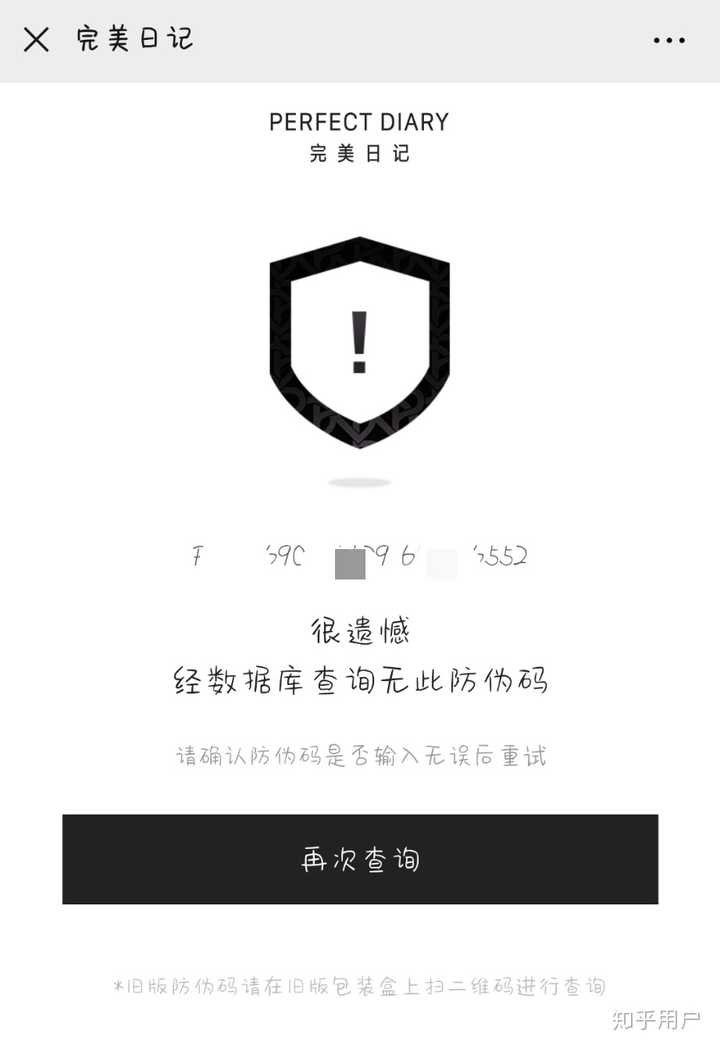Tap the 再次查询 button
The image size is (720, 1045).
360,859
